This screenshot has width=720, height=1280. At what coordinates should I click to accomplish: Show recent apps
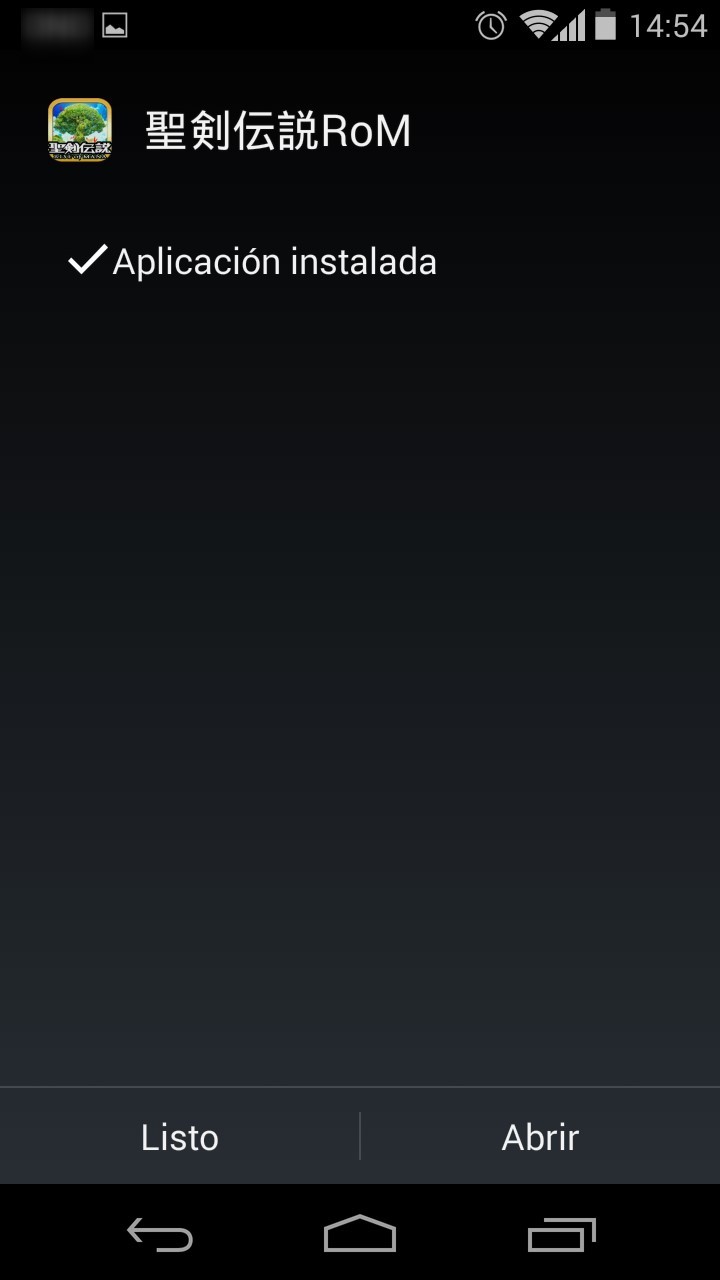(x=561, y=1234)
